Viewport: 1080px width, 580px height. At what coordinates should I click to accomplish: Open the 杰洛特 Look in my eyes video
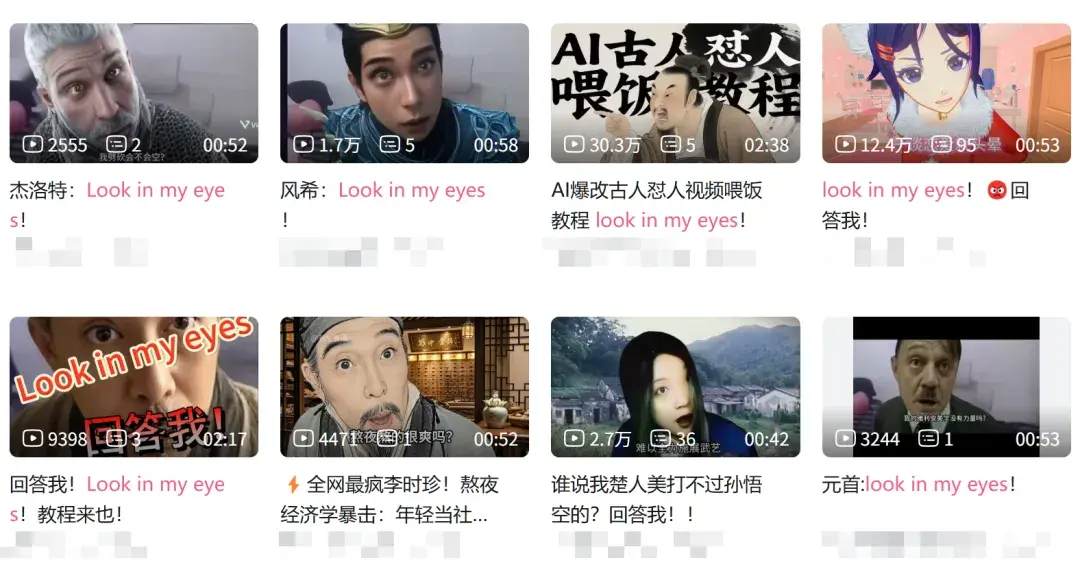coord(134,93)
